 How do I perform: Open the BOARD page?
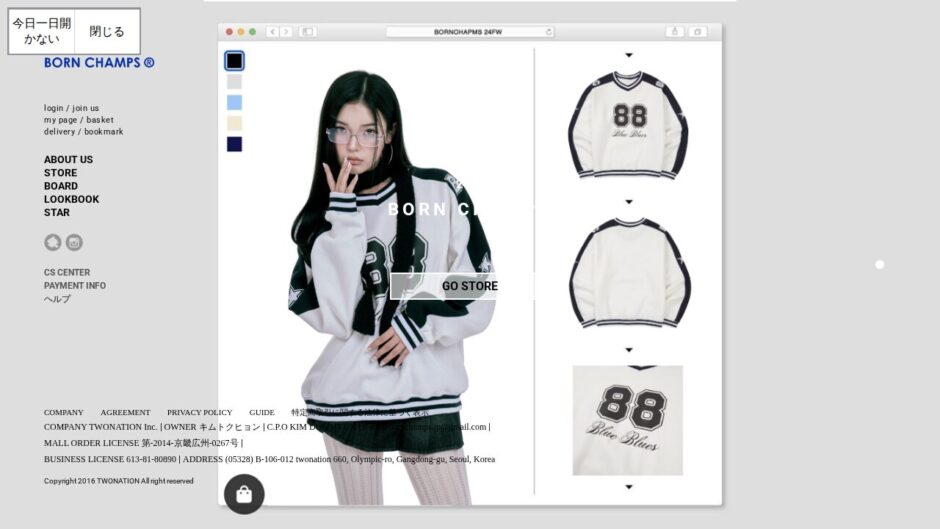coord(61,186)
